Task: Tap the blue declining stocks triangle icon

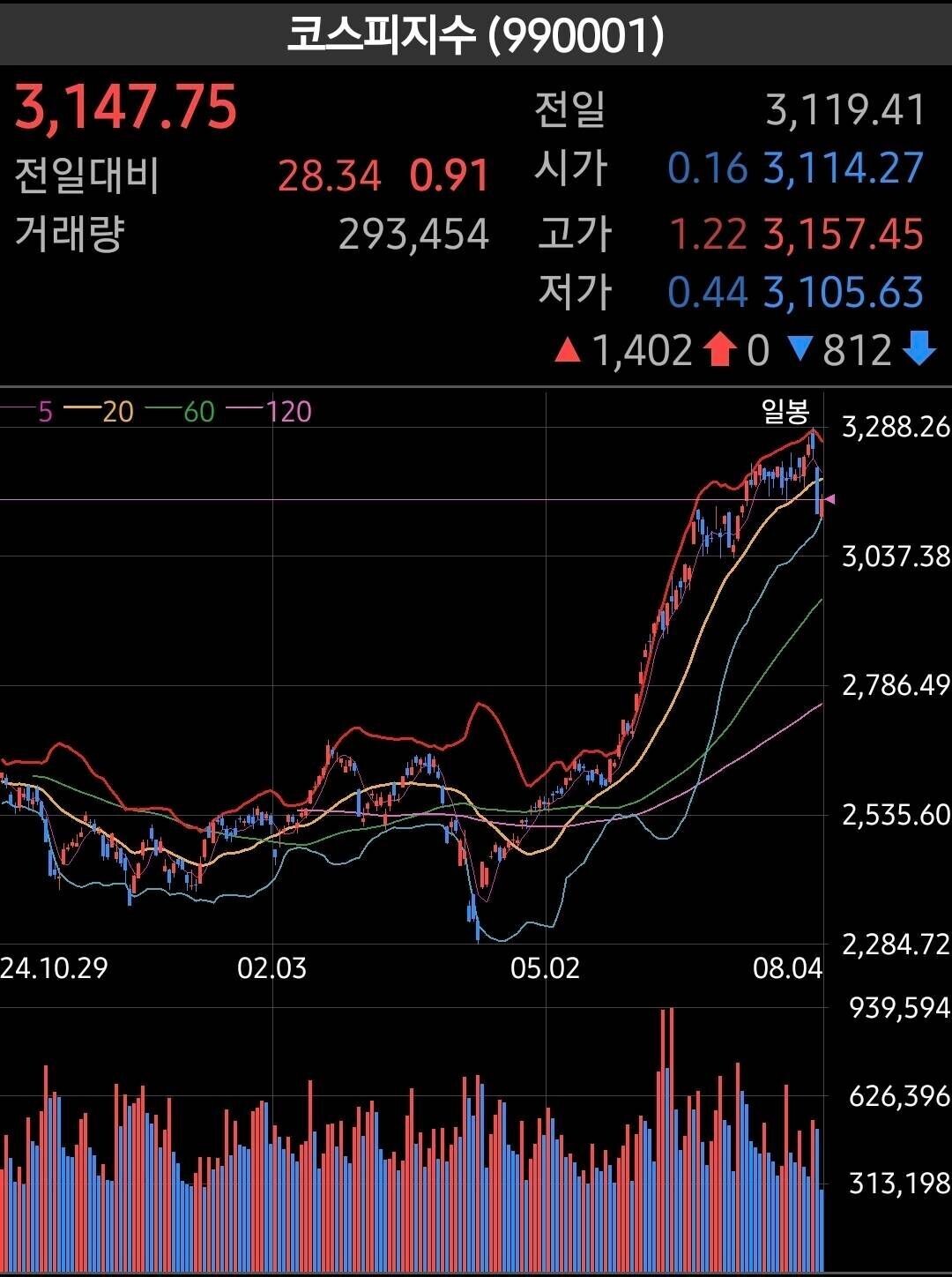Action: (x=800, y=349)
